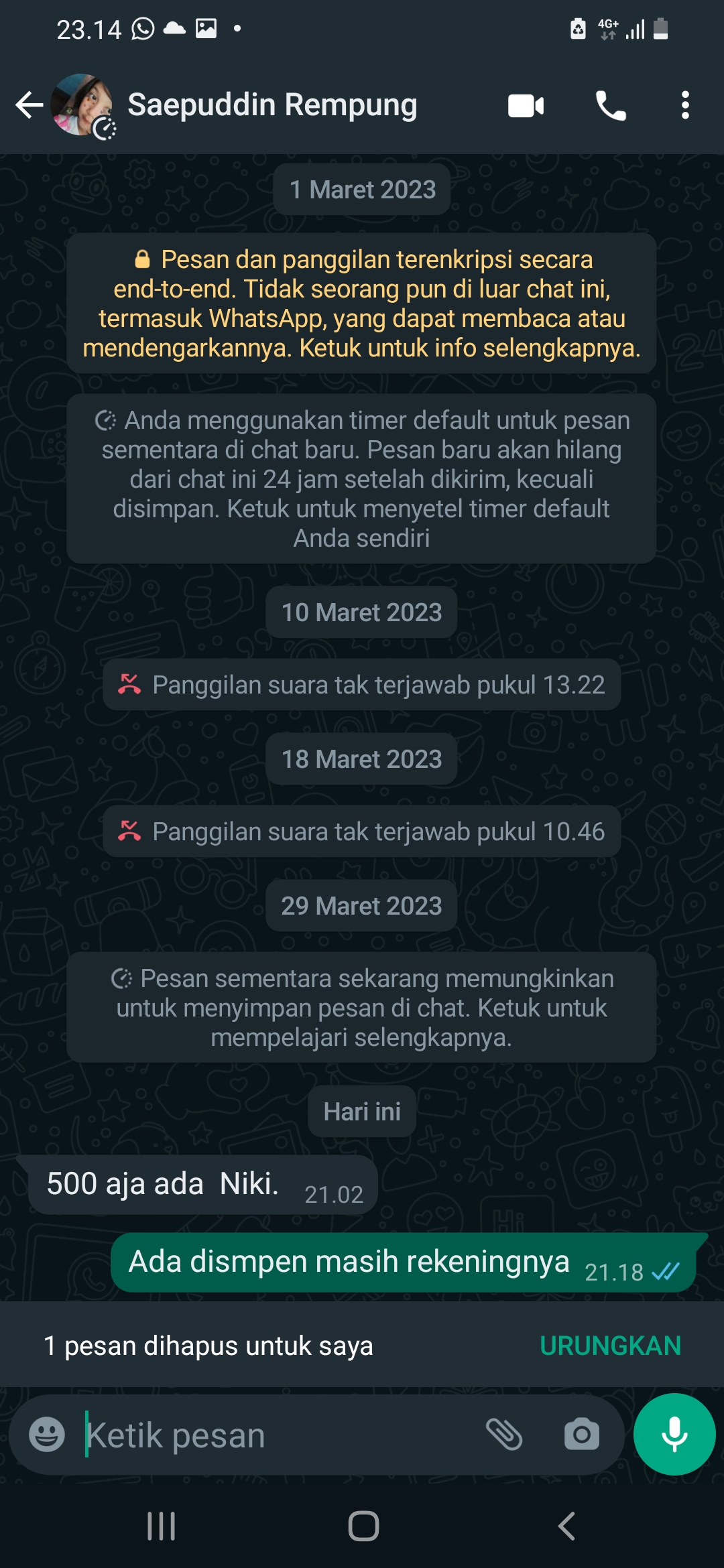724x1568 pixels.
Task: Open the attachment paperclip menu
Action: (504, 1435)
